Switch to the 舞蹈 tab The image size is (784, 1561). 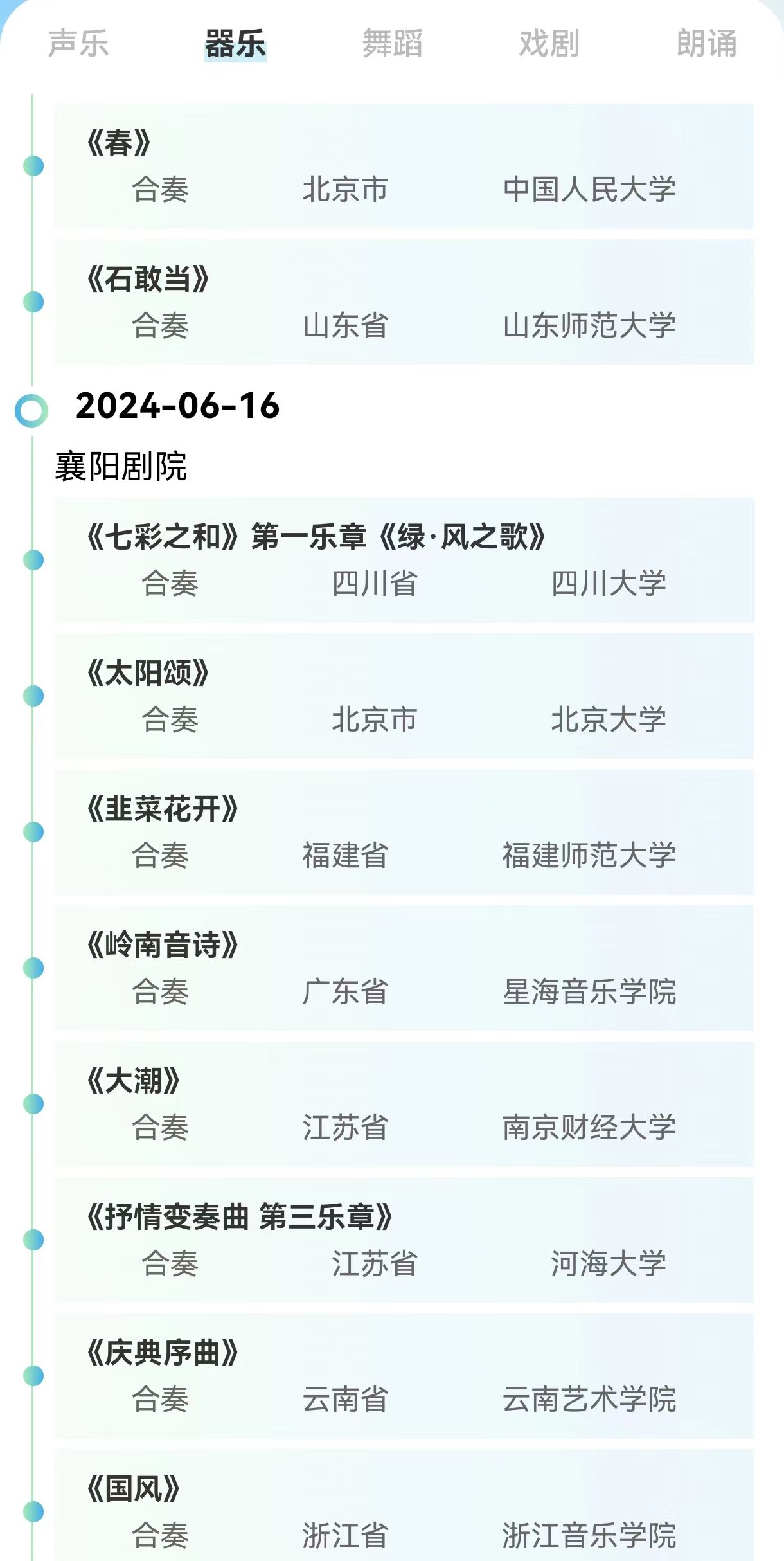392,44
